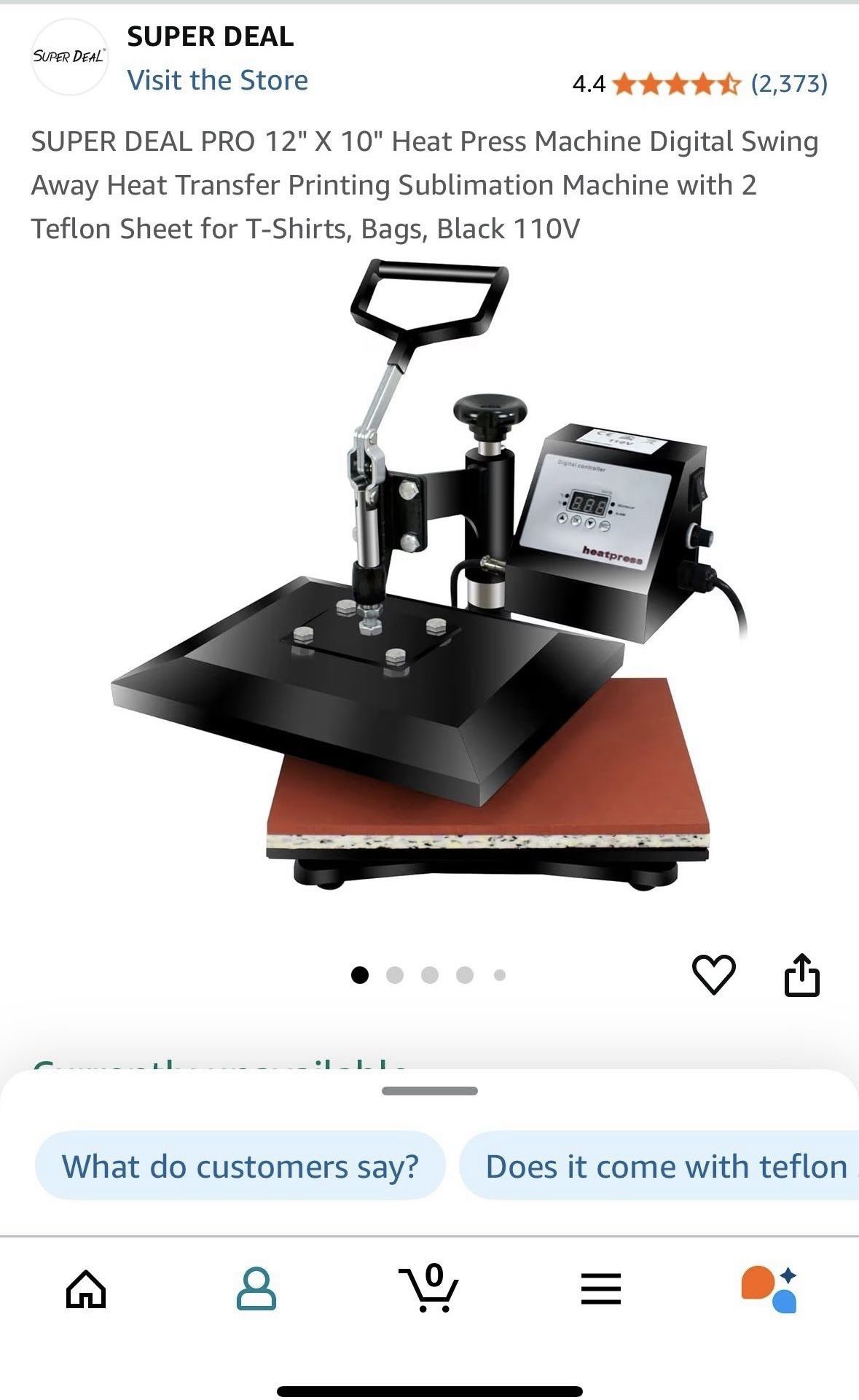The image size is (859, 1400).
Task: Visit the SUPER DEAL store
Action: coord(217,80)
